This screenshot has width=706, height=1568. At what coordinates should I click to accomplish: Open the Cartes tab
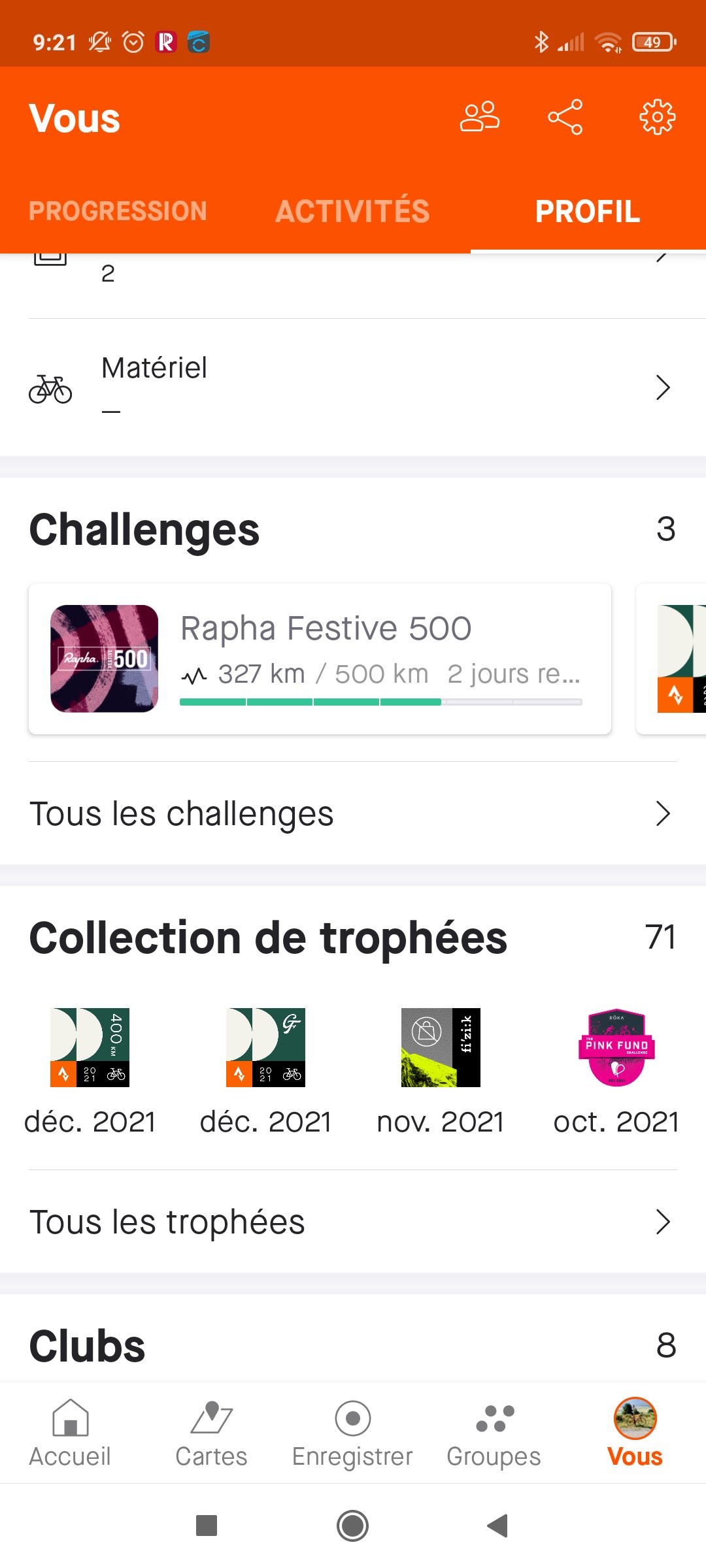[211, 1433]
